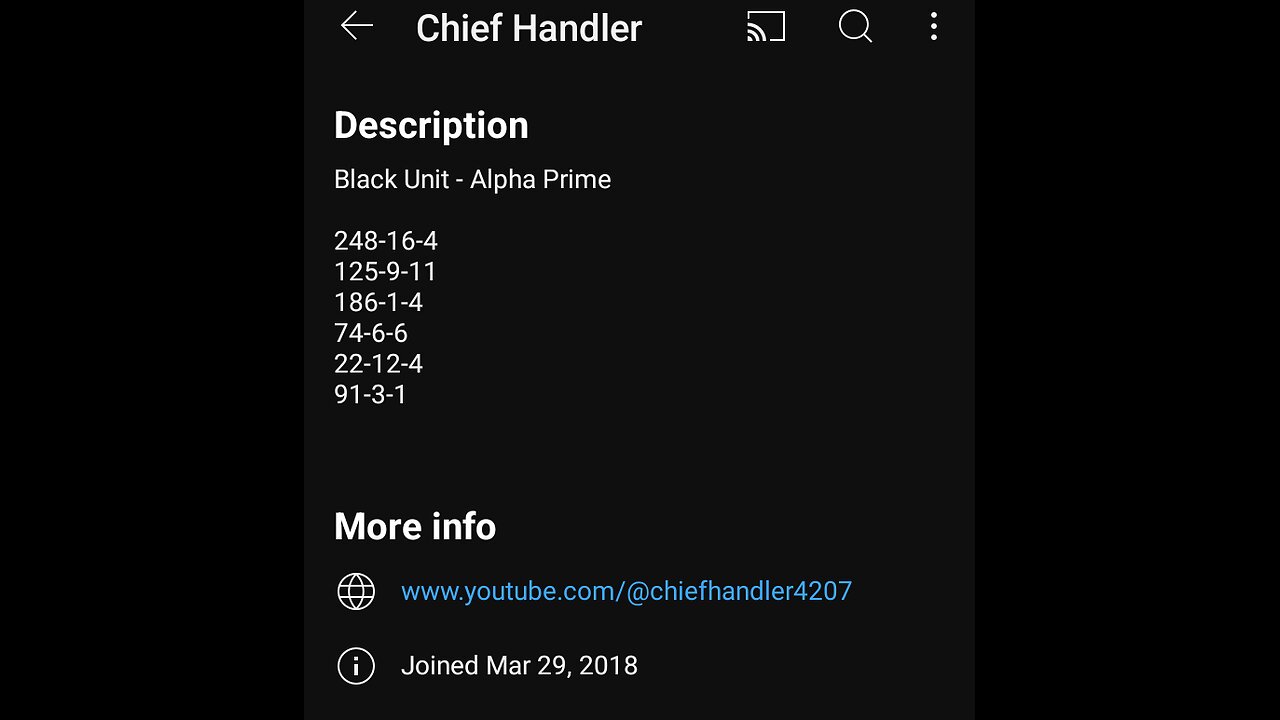Open the cast to device icon
Screen dimensions: 1280x720
coord(766,27)
